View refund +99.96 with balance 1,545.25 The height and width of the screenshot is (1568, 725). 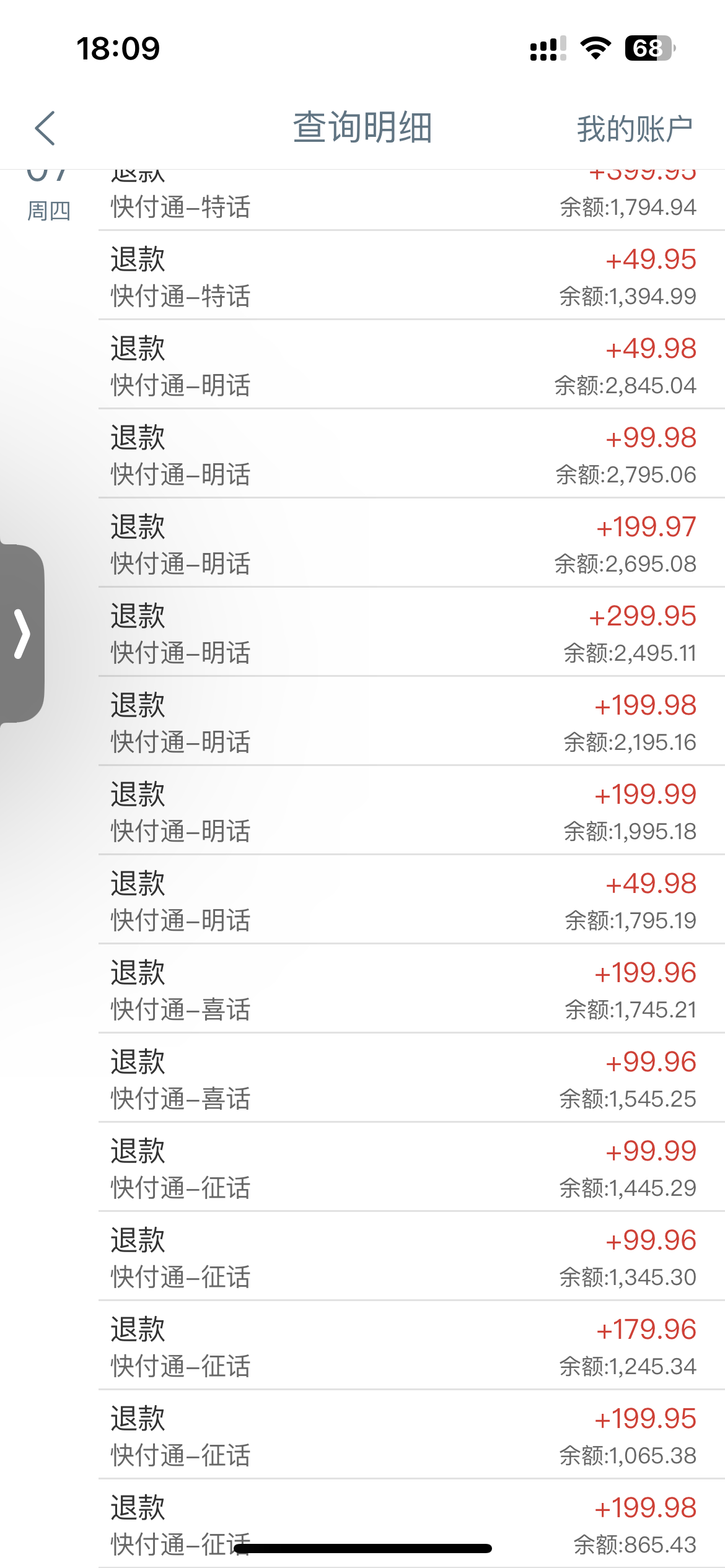click(403, 1079)
